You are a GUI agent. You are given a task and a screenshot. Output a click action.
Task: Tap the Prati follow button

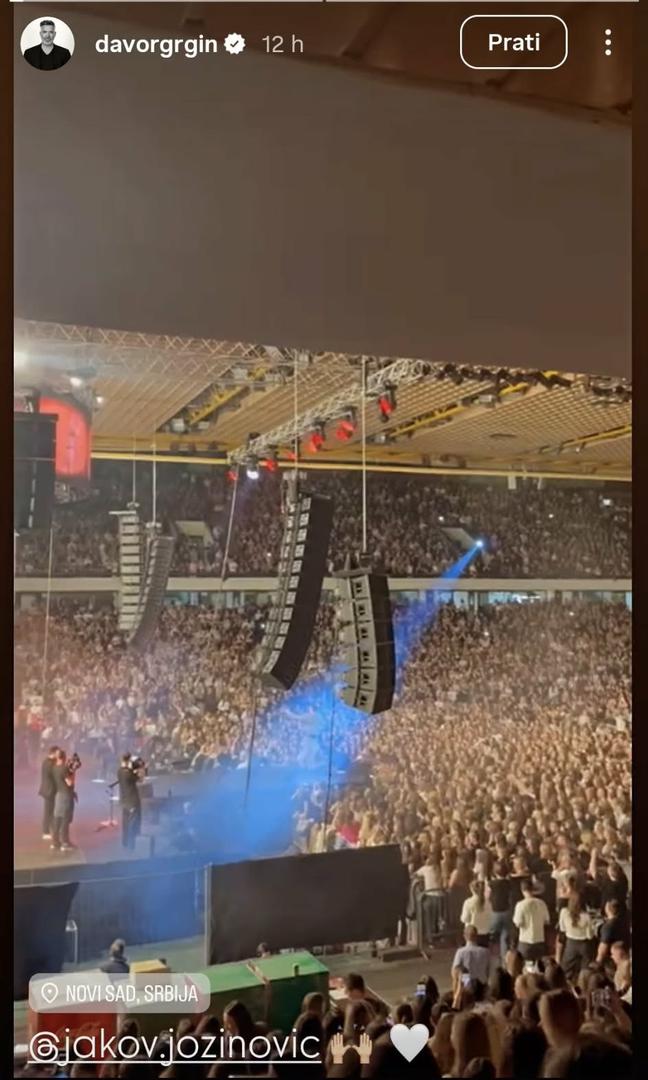pos(513,42)
